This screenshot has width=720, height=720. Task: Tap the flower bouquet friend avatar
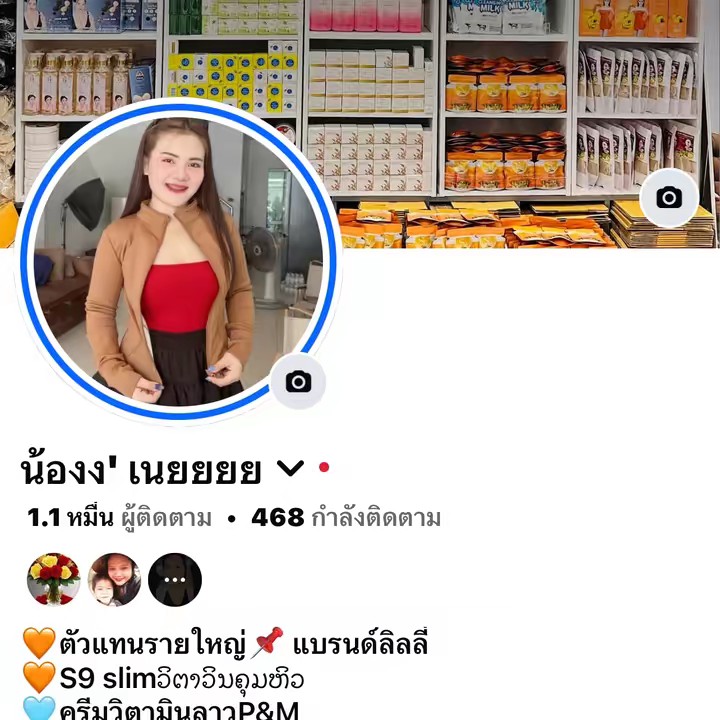[54, 580]
